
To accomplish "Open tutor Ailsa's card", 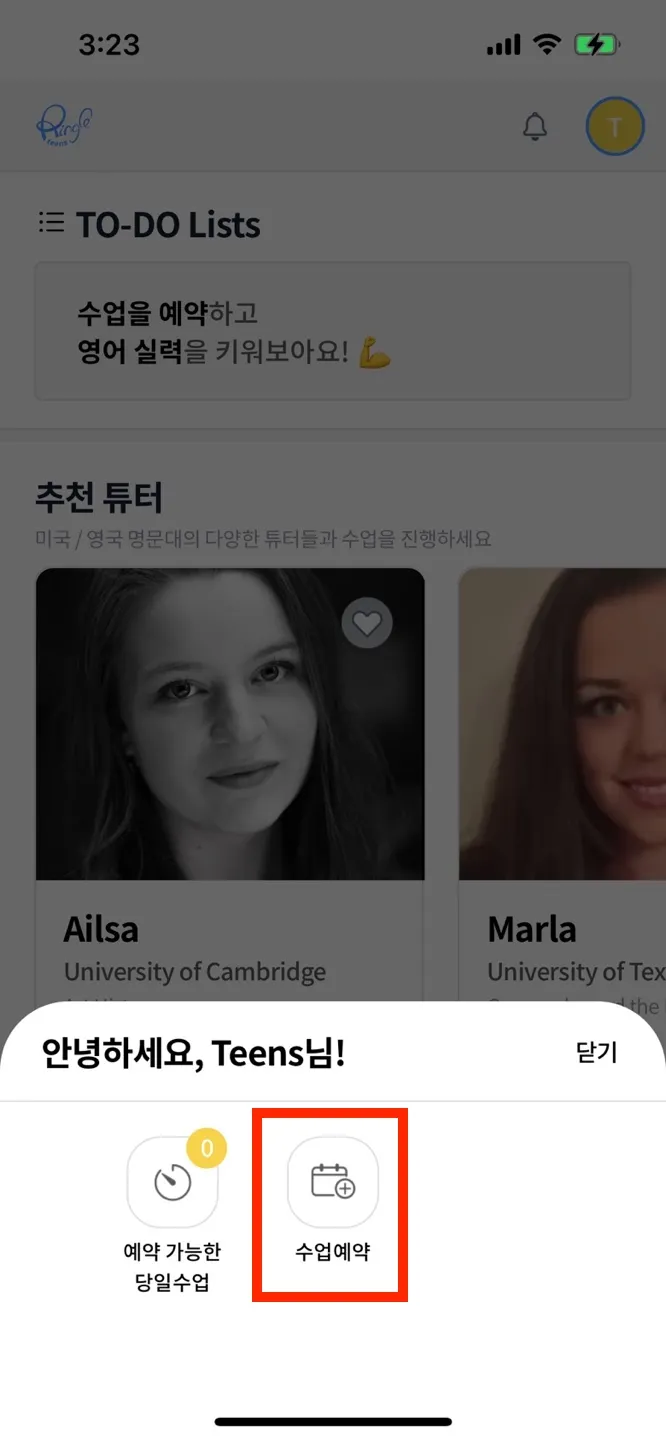I will pyautogui.click(x=230, y=760).
